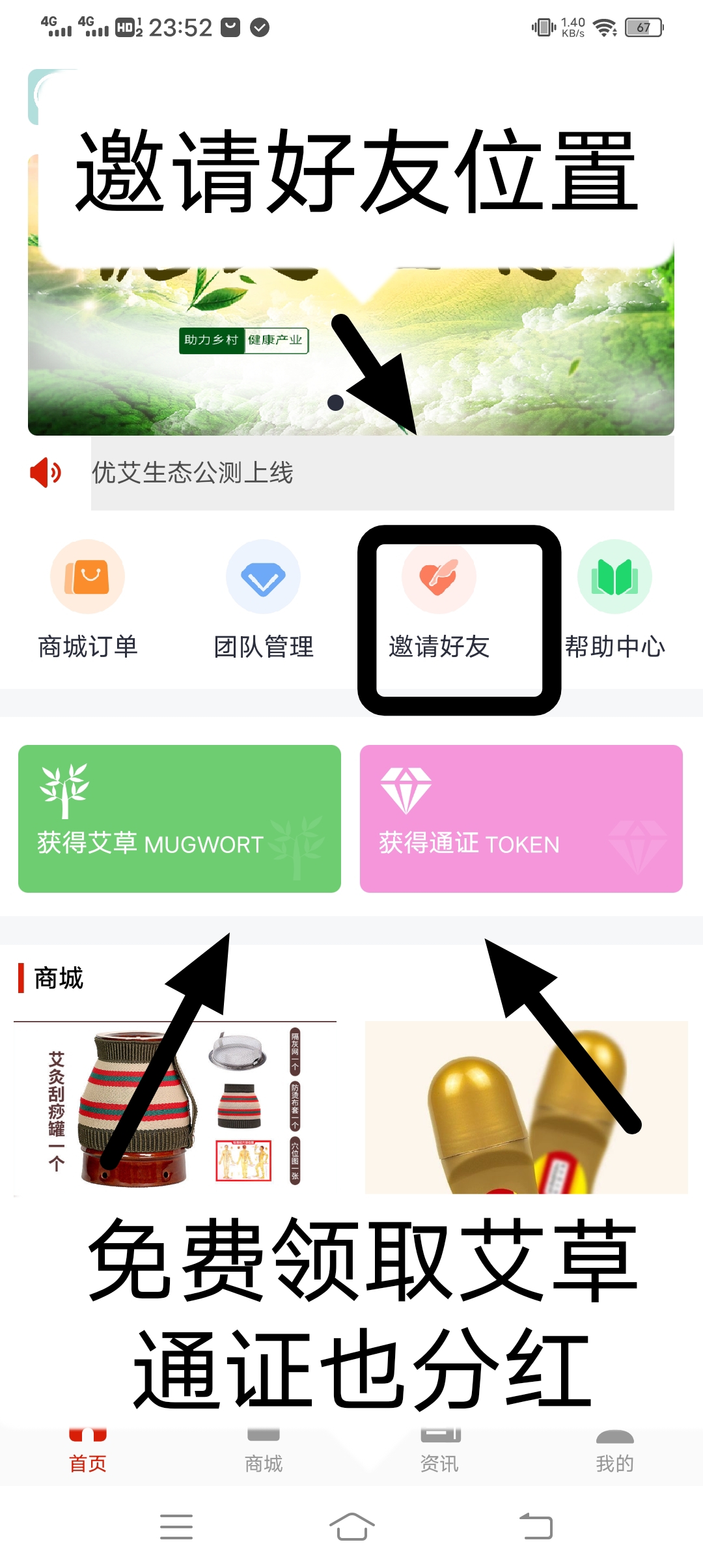Switch to the 商城 tab
This screenshot has width=703, height=1568.
pos(264,1453)
